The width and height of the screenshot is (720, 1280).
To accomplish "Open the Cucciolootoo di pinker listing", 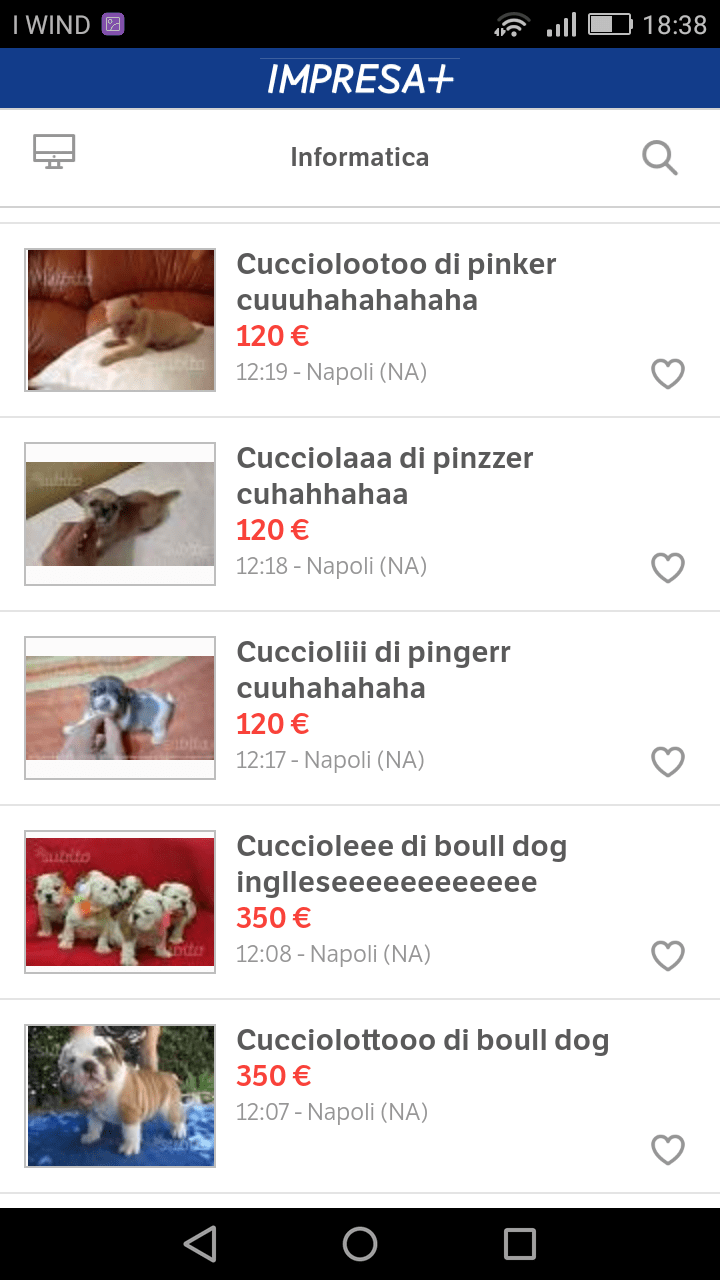I will click(x=396, y=282).
